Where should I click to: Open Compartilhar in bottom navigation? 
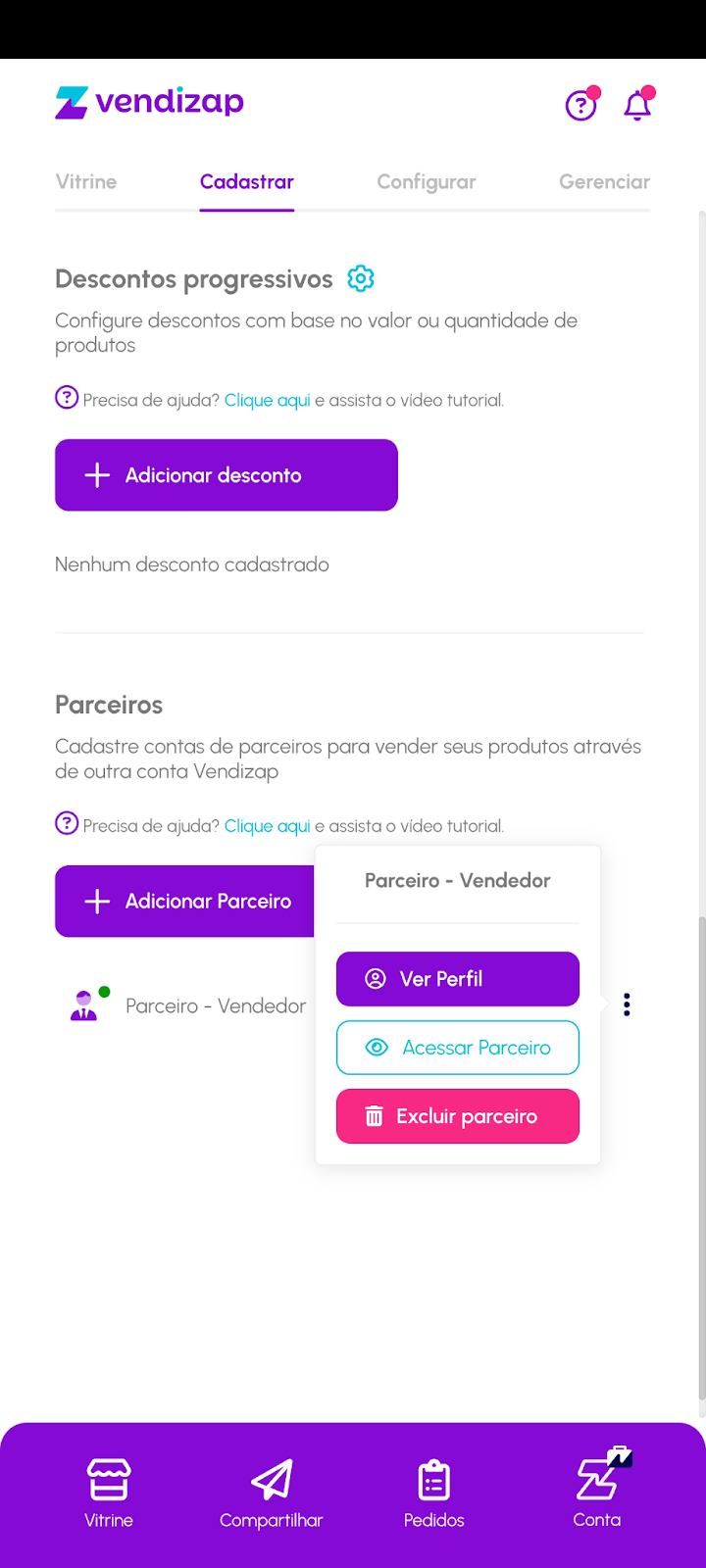point(272,1493)
